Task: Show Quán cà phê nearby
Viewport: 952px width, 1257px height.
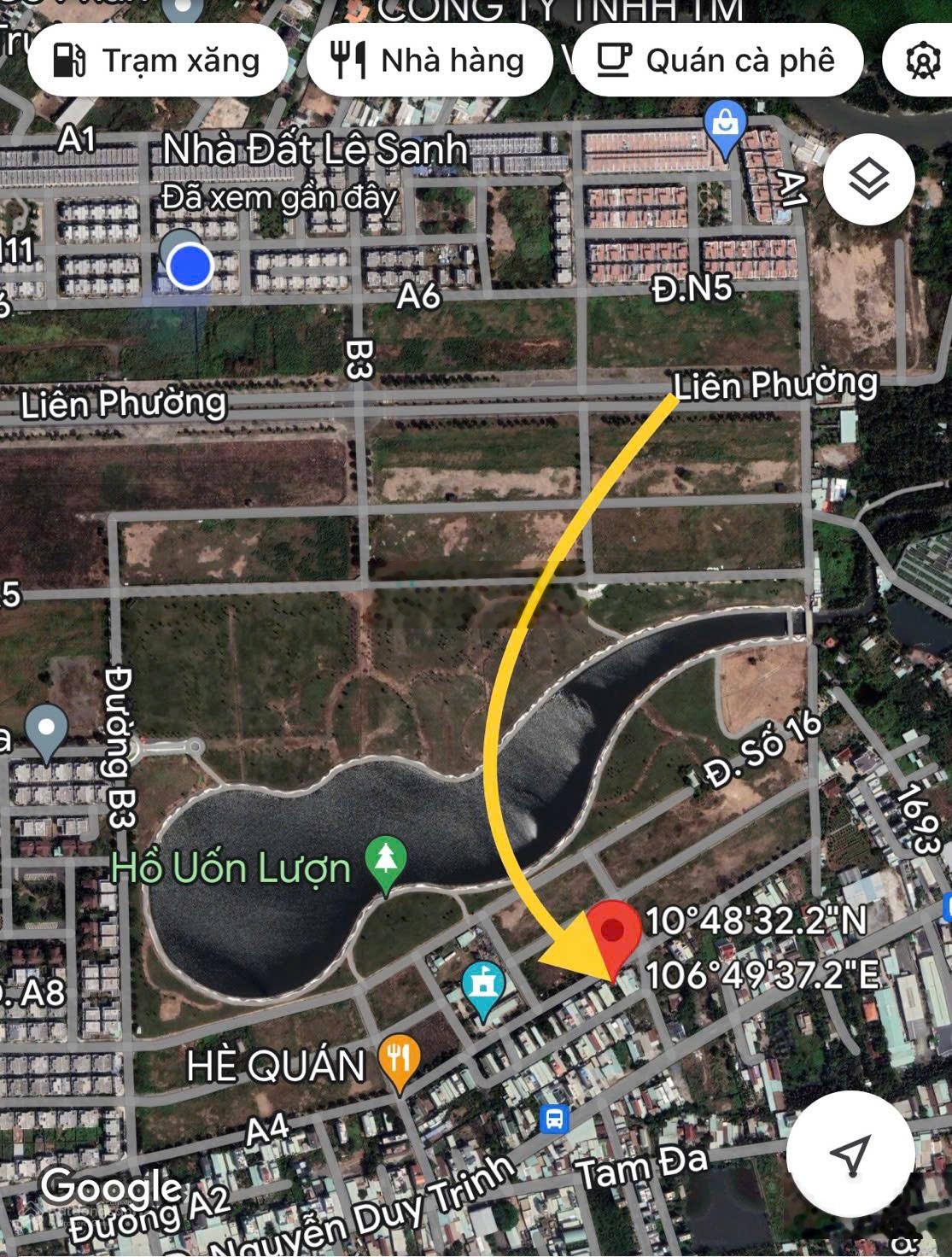Action: (x=717, y=61)
